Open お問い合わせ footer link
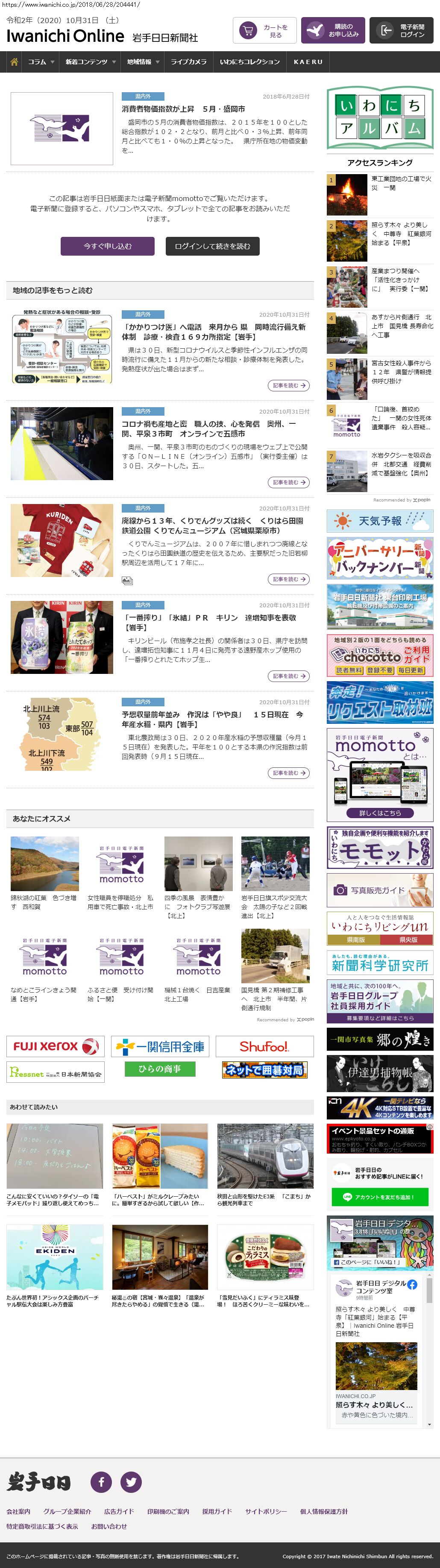Screen dimensions: 440x1568 click(x=109, y=1526)
